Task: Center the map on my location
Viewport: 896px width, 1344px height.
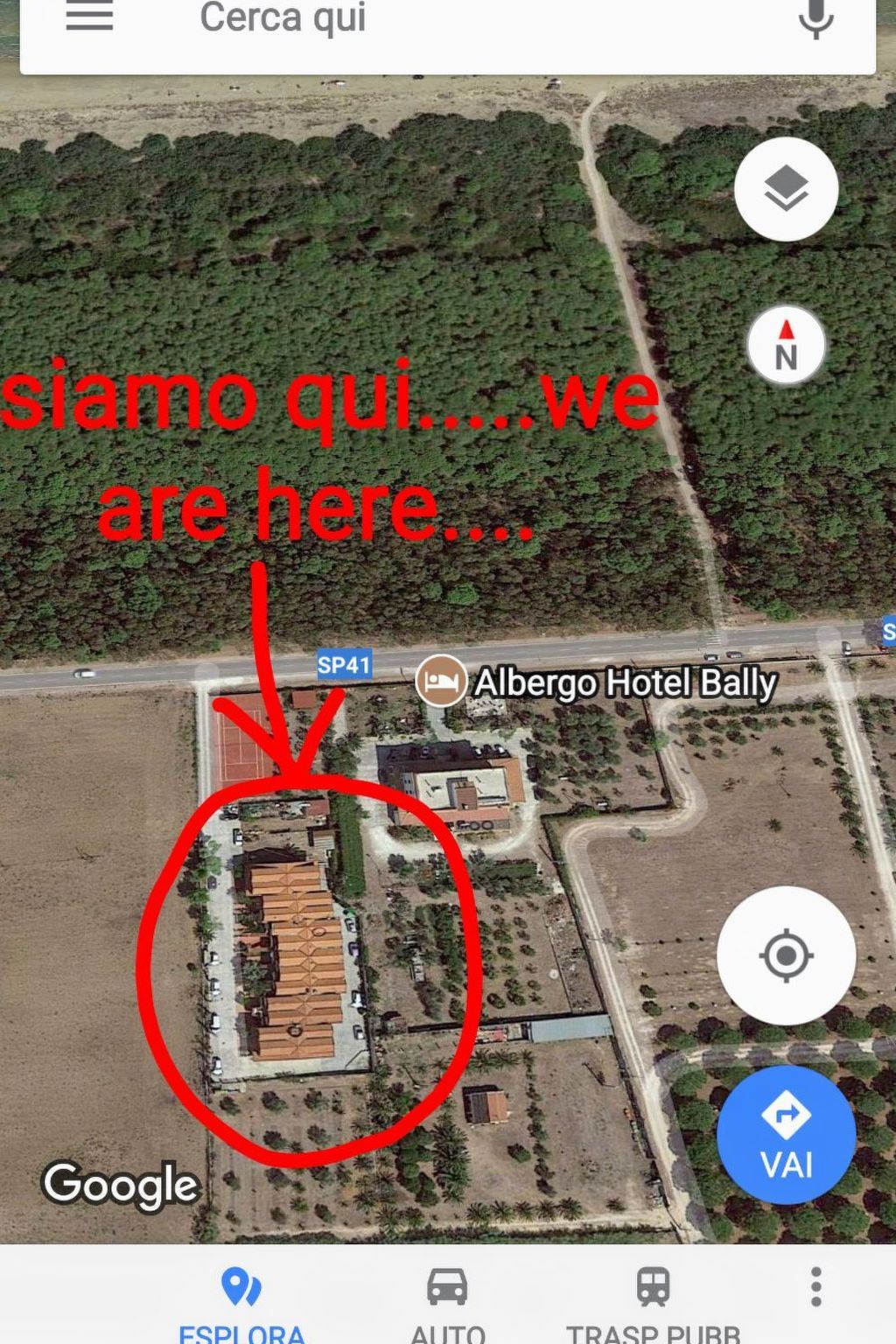Action: pyautogui.click(x=786, y=955)
